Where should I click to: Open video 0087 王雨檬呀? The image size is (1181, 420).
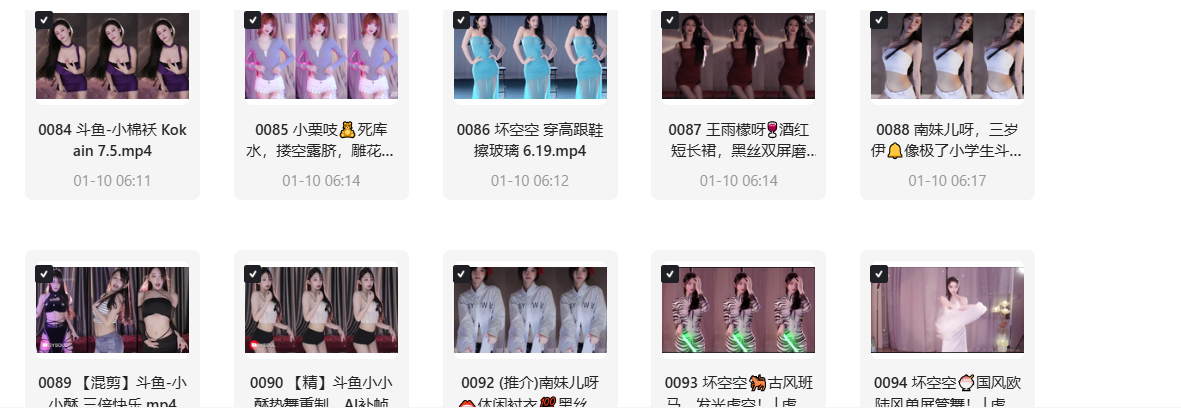click(738, 56)
